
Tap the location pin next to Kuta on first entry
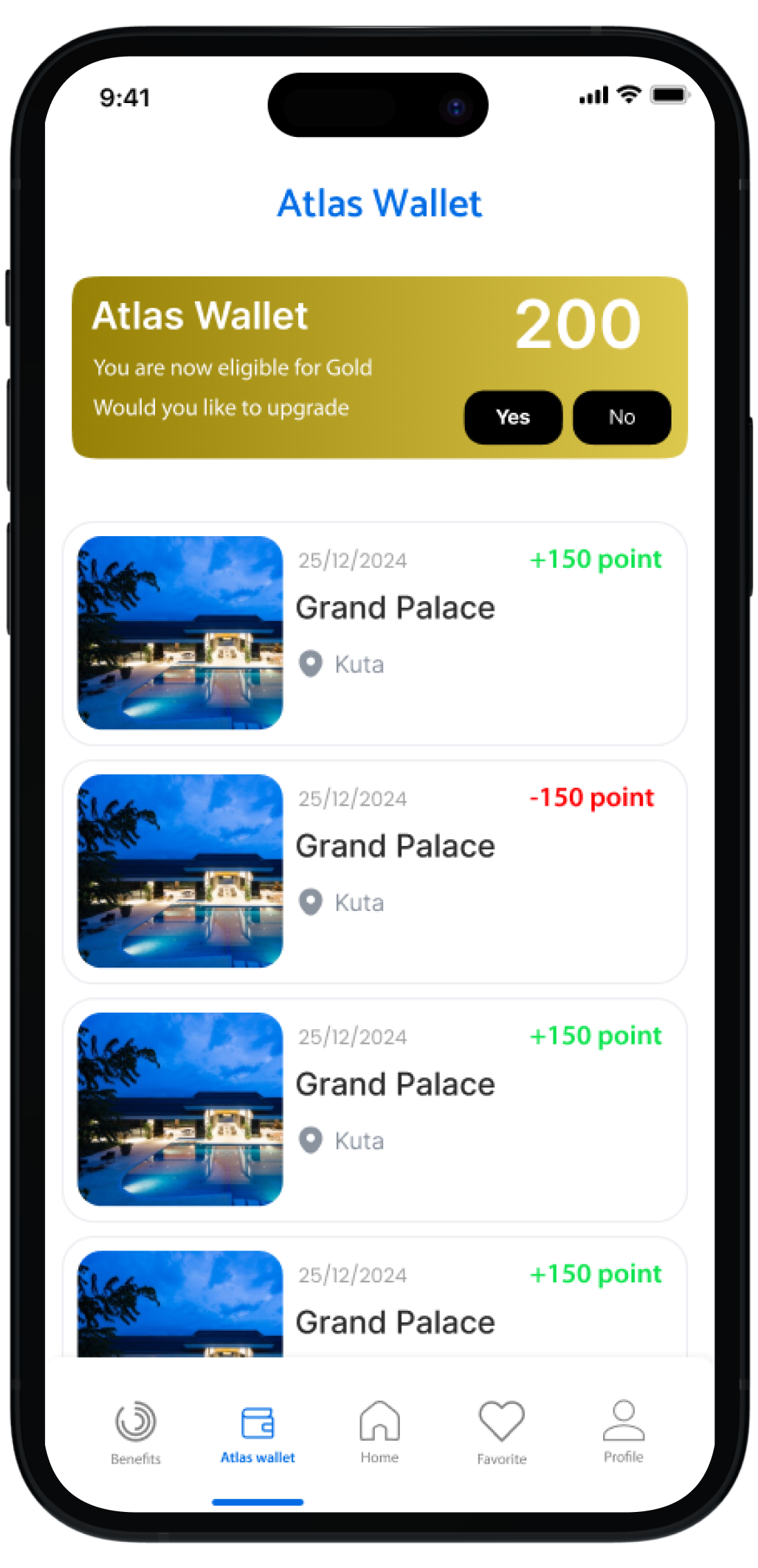click(x=312, y=664)
